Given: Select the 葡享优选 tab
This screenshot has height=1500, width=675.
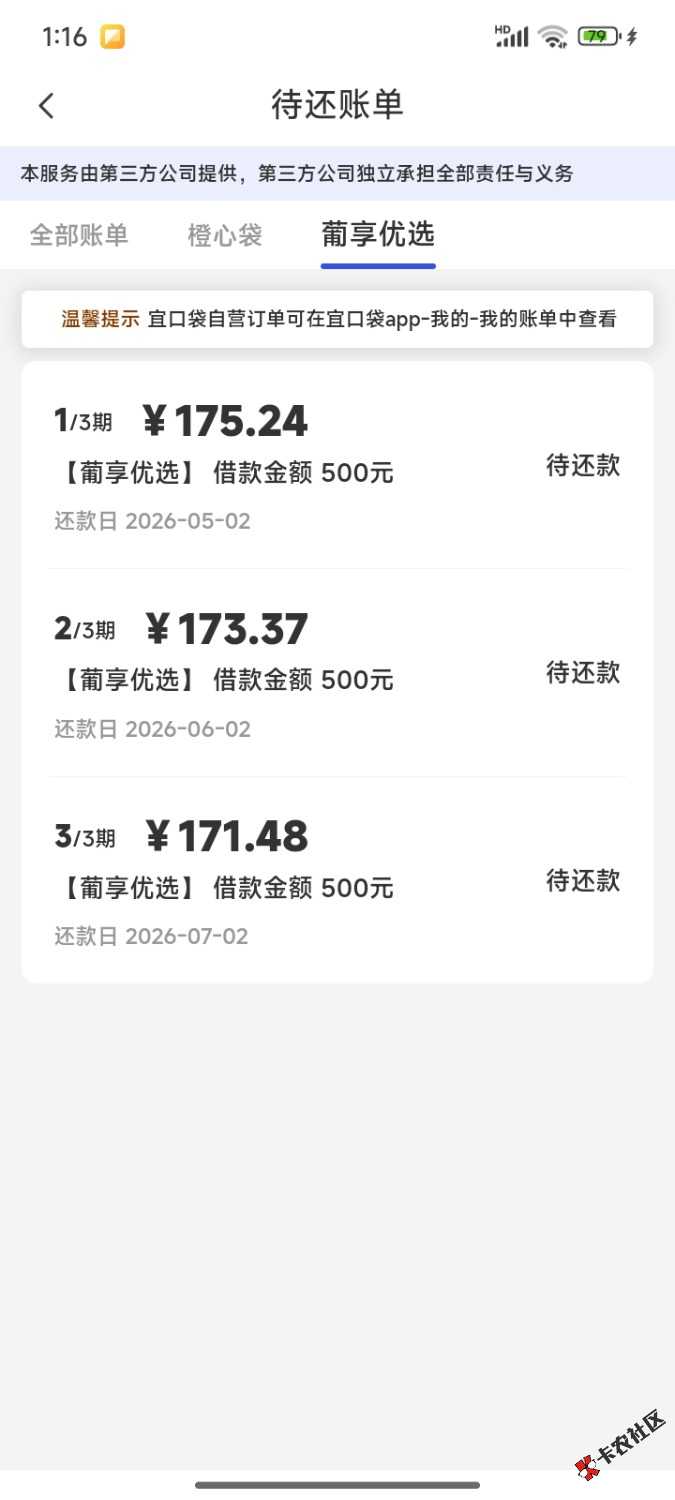Looking at the screenshot, I should tap(378, 236).
